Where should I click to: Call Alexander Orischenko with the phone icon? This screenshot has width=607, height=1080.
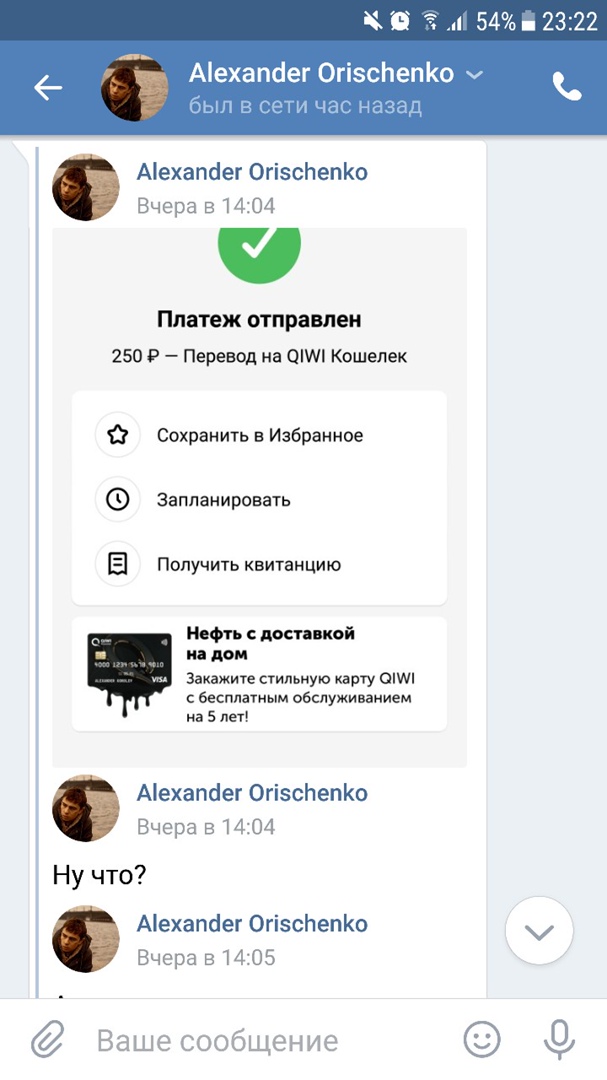click(566, 88)
